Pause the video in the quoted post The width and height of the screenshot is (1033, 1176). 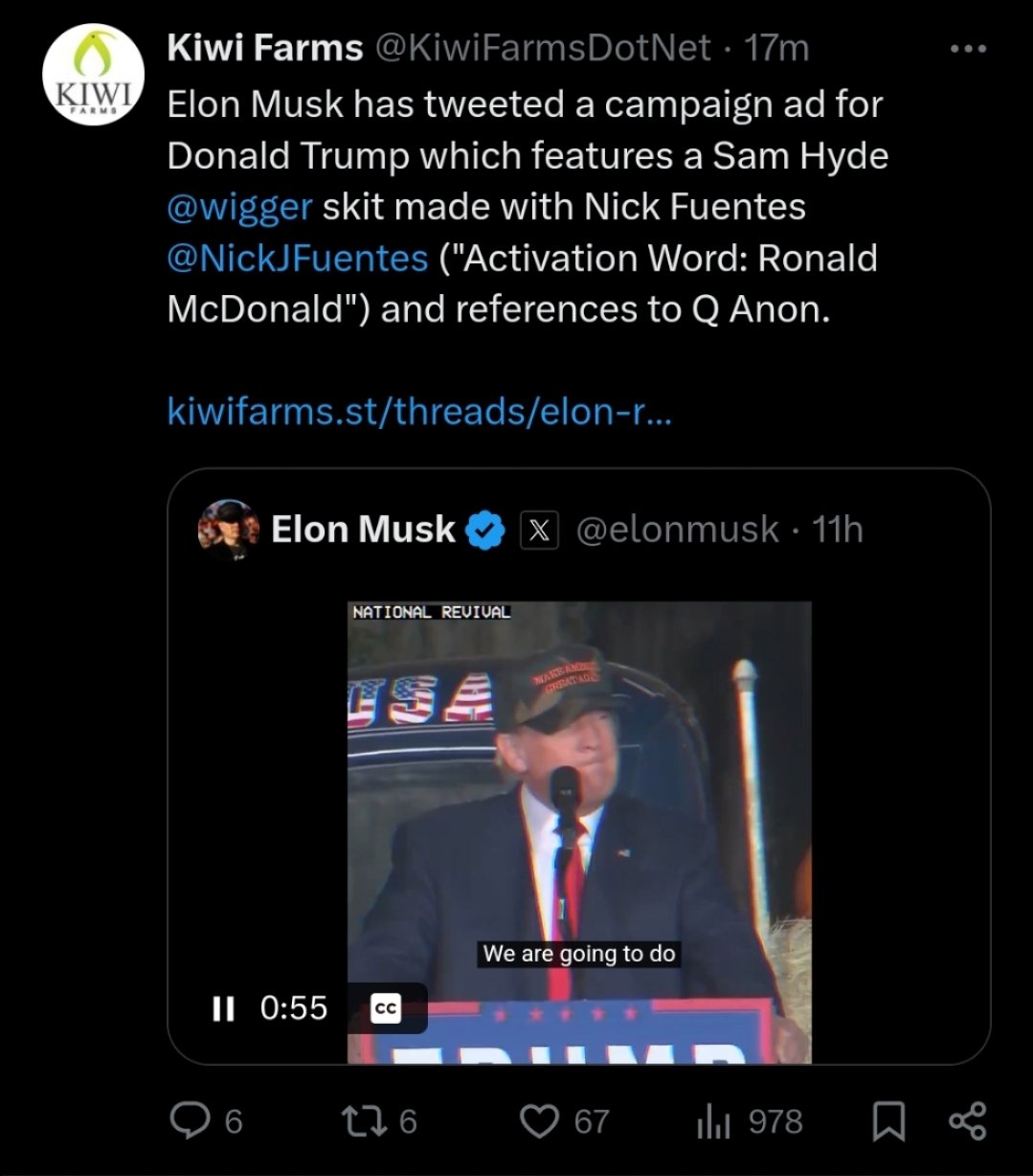pyautogui.click(x=223, y=1007)
